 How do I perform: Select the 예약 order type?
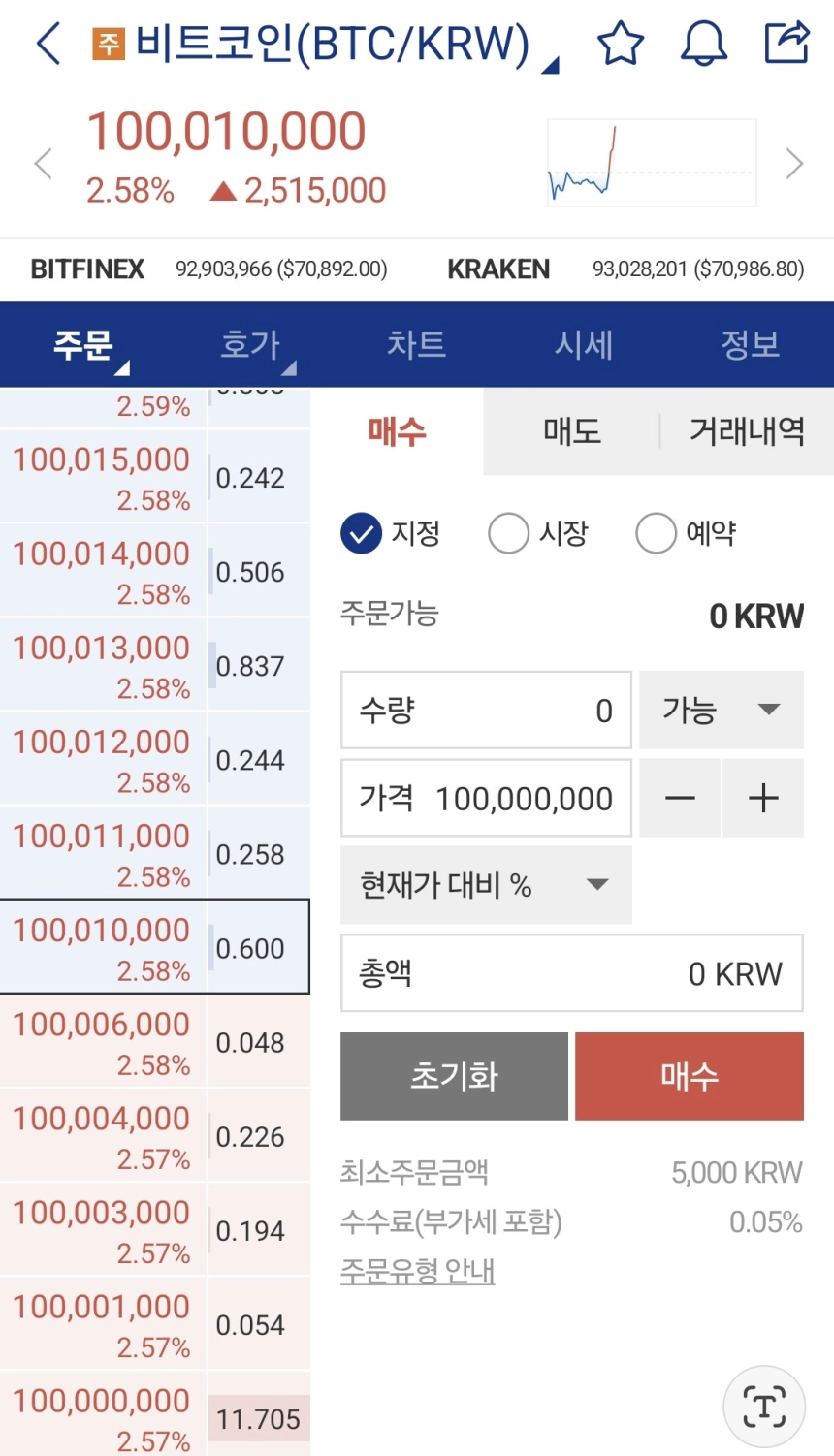click(x=687, y=533)
